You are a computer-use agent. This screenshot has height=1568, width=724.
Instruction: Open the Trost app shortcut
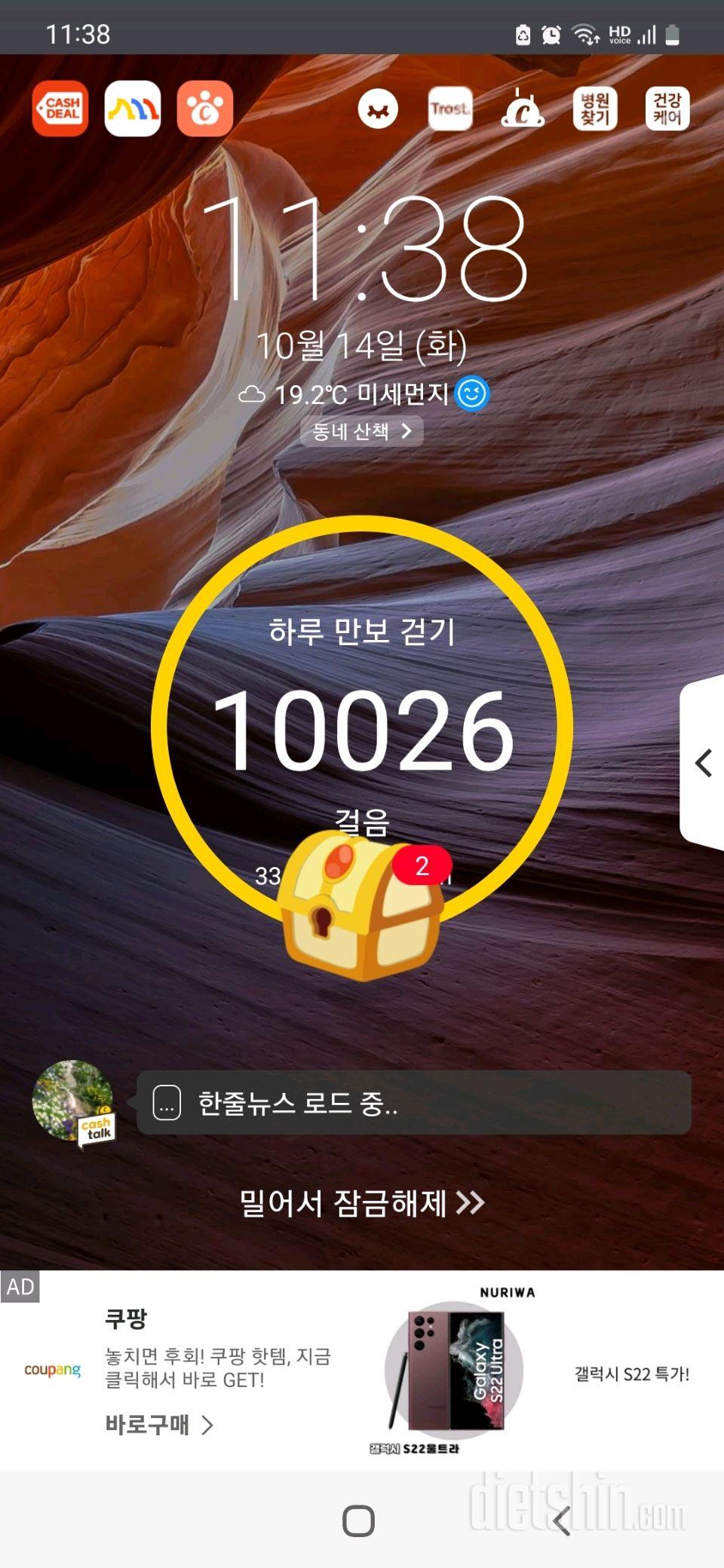450,109
